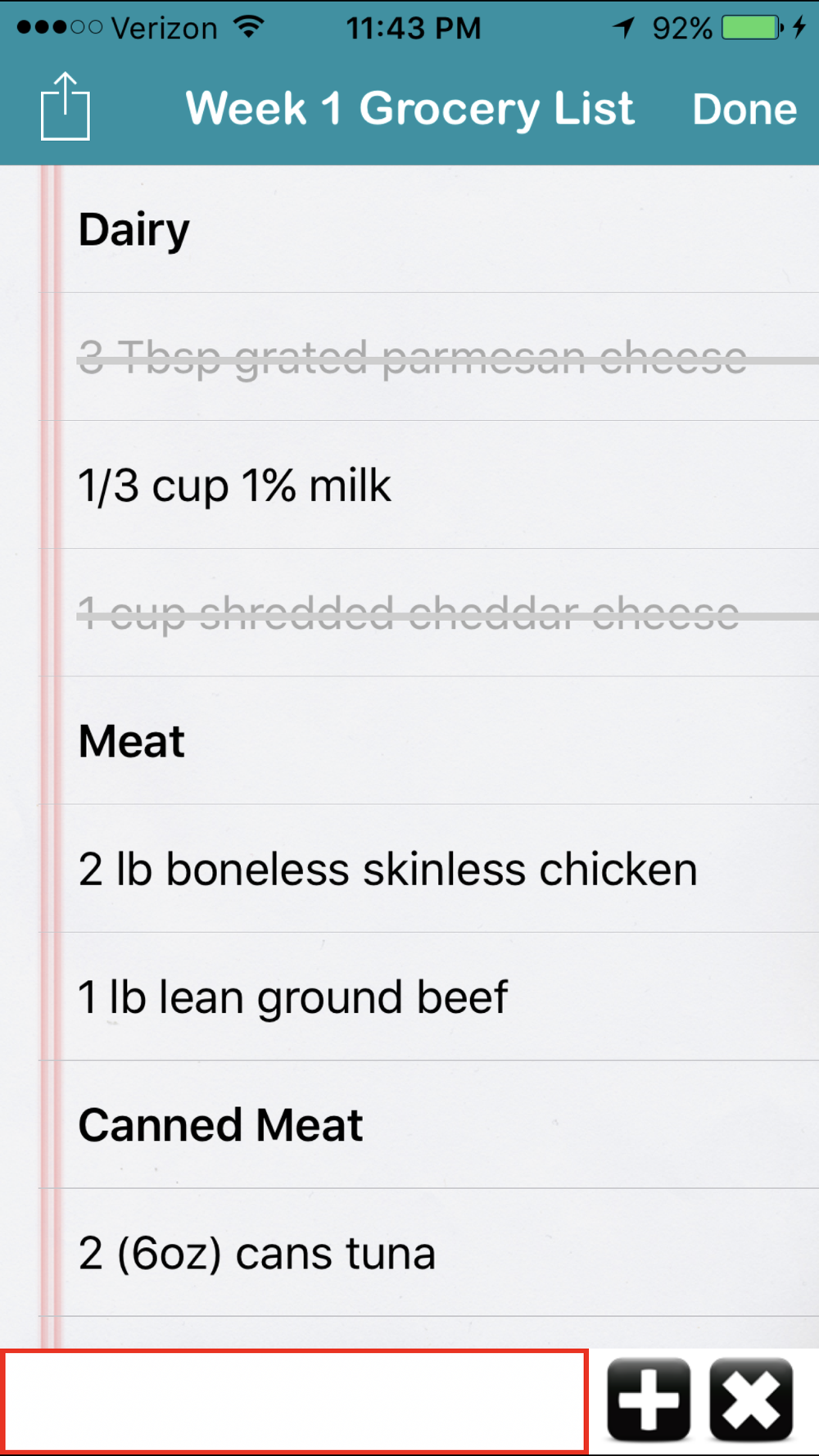Cross off 2 lb boneless skinless chicken
Screen dimensions: 819x1456
point(428,869)
